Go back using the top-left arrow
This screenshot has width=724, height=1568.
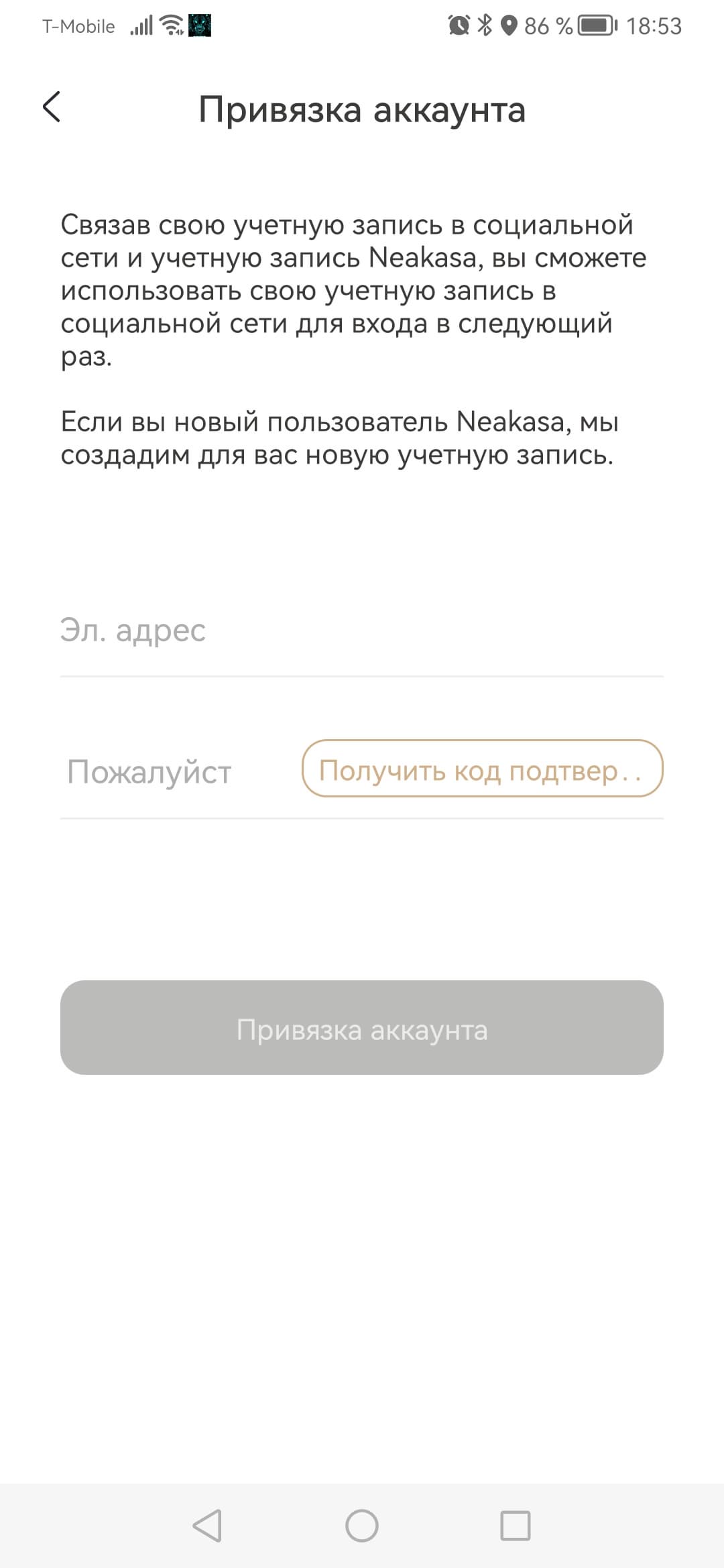(52, 107)
